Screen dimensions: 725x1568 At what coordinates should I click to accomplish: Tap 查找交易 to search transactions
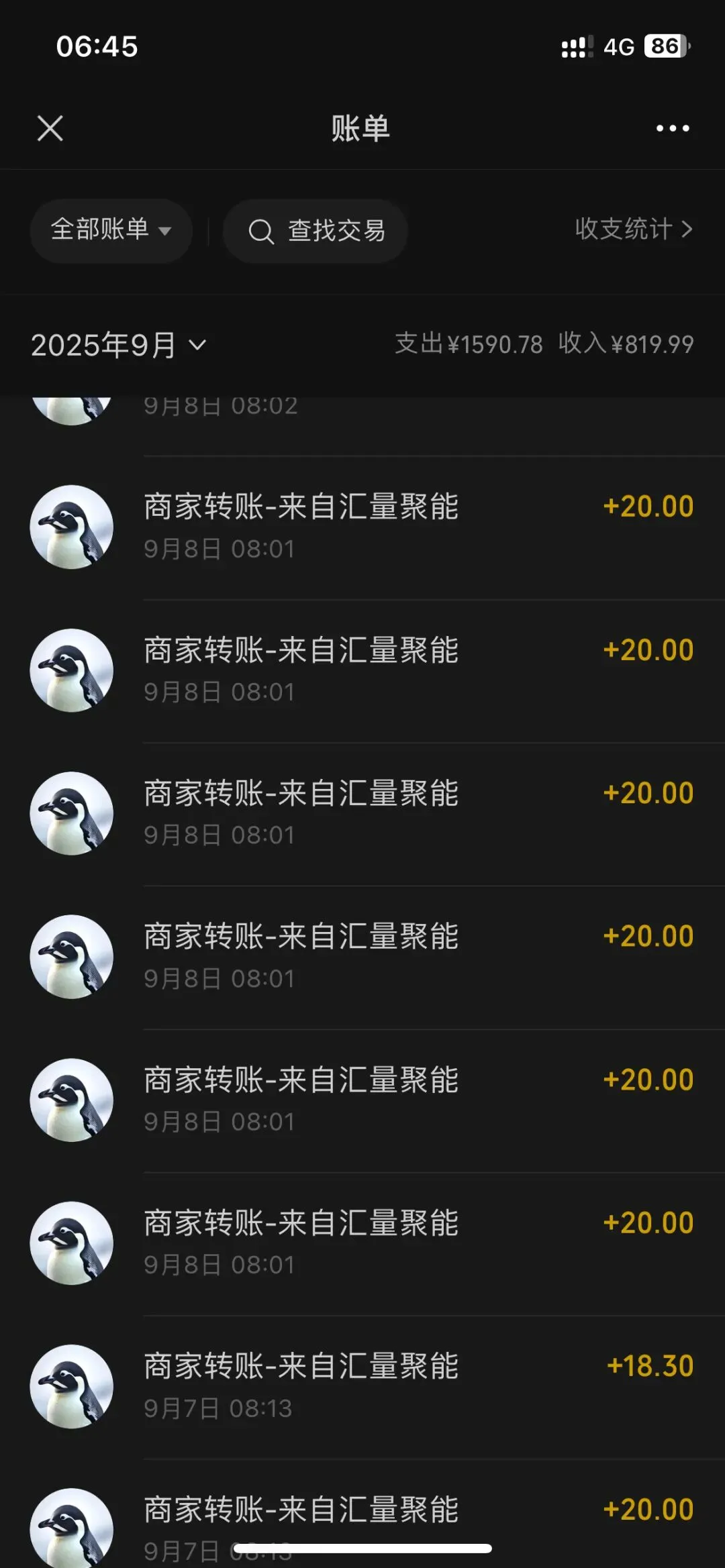[316, 231]
